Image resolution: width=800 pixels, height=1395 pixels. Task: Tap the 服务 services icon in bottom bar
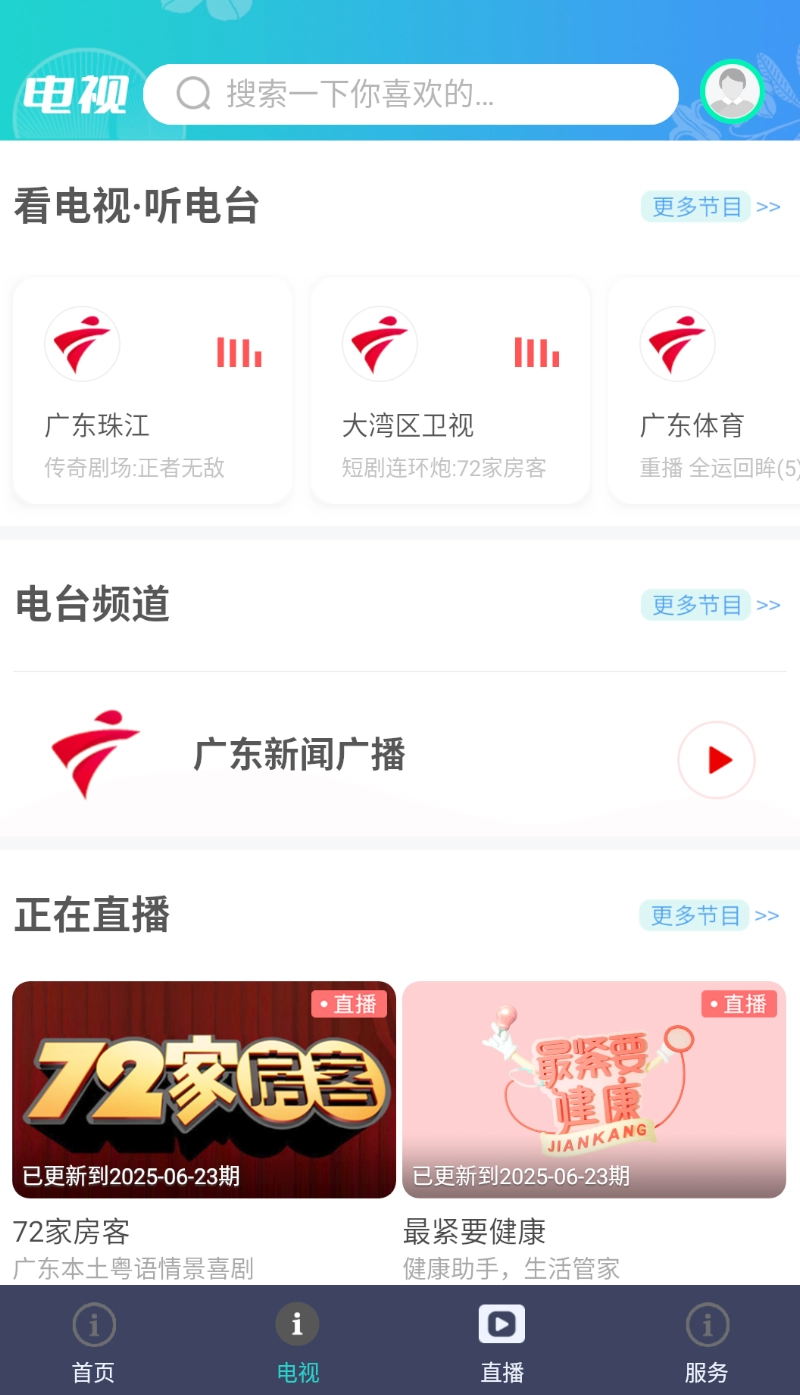coord(707,1322)
